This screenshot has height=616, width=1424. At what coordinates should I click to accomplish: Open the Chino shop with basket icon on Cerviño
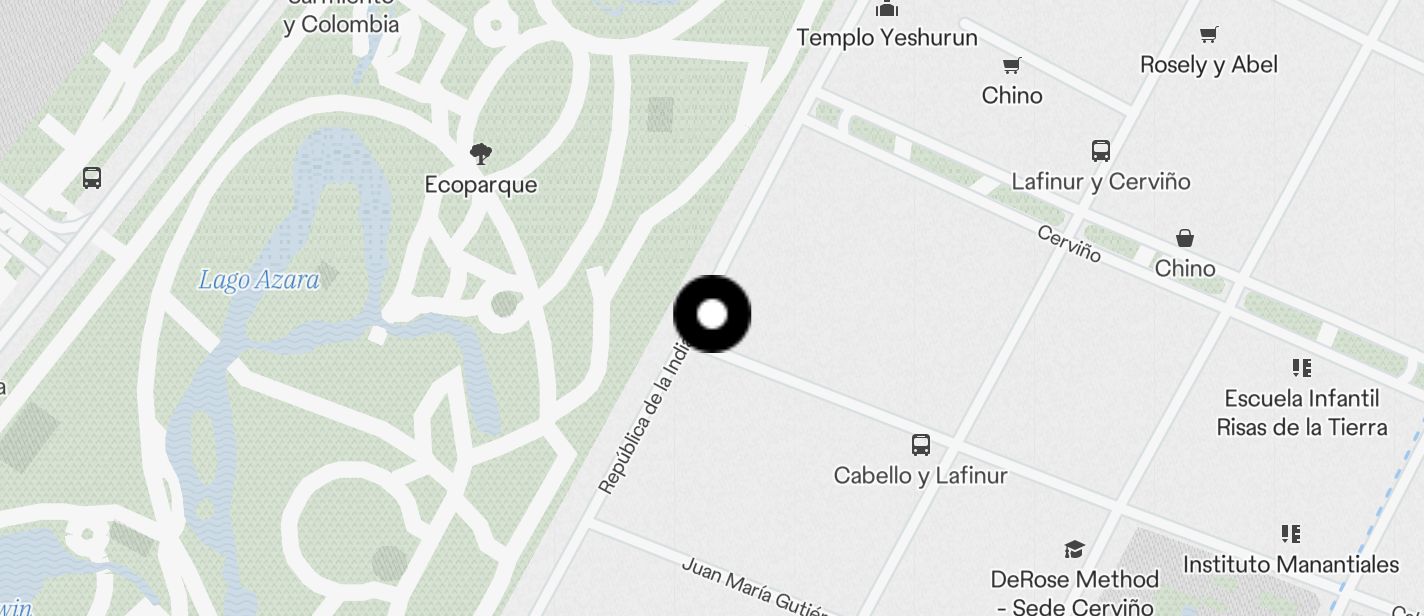(1185, 239)
